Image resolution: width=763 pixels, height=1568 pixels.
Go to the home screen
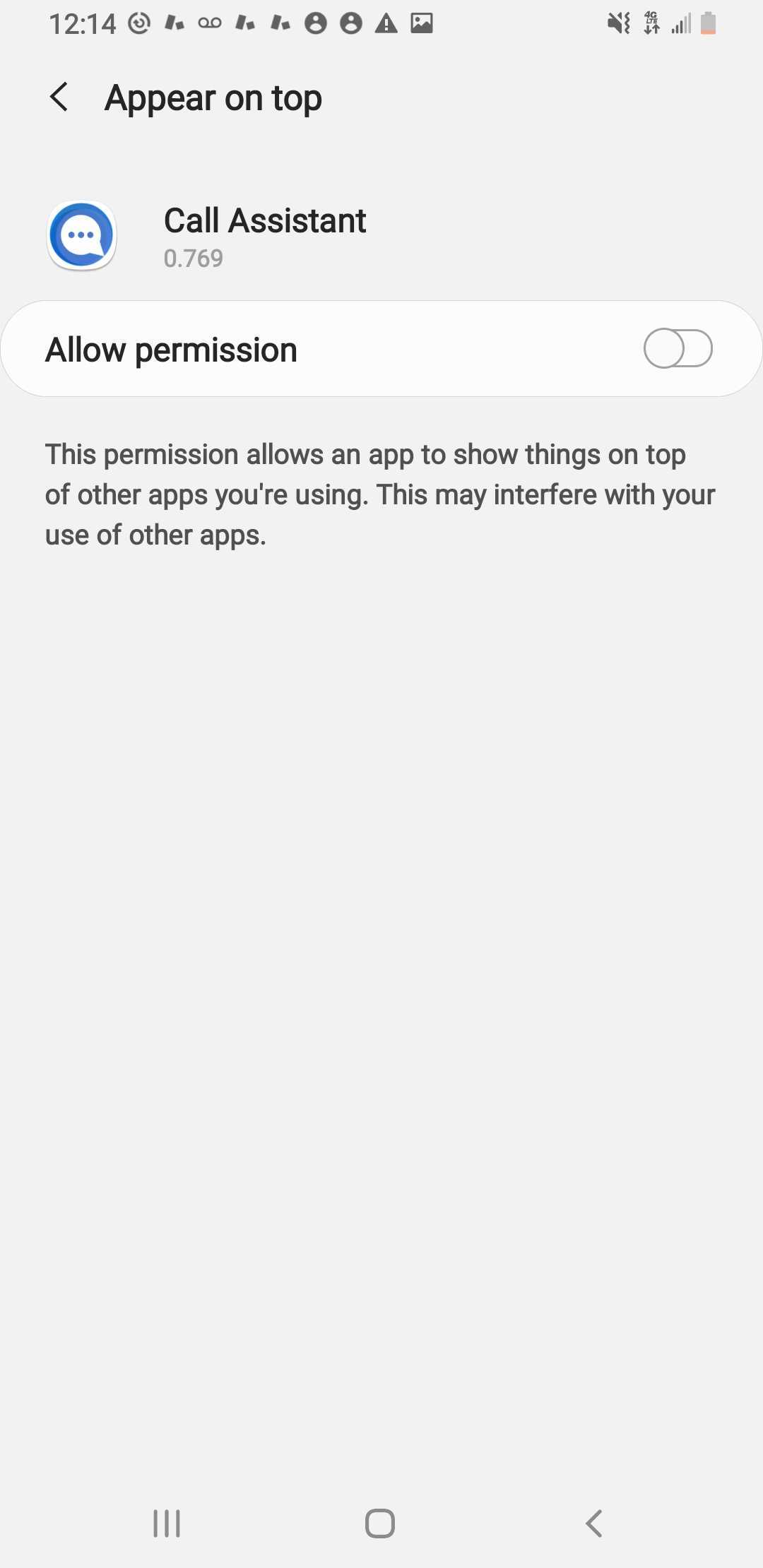[x=380, y=1523]
